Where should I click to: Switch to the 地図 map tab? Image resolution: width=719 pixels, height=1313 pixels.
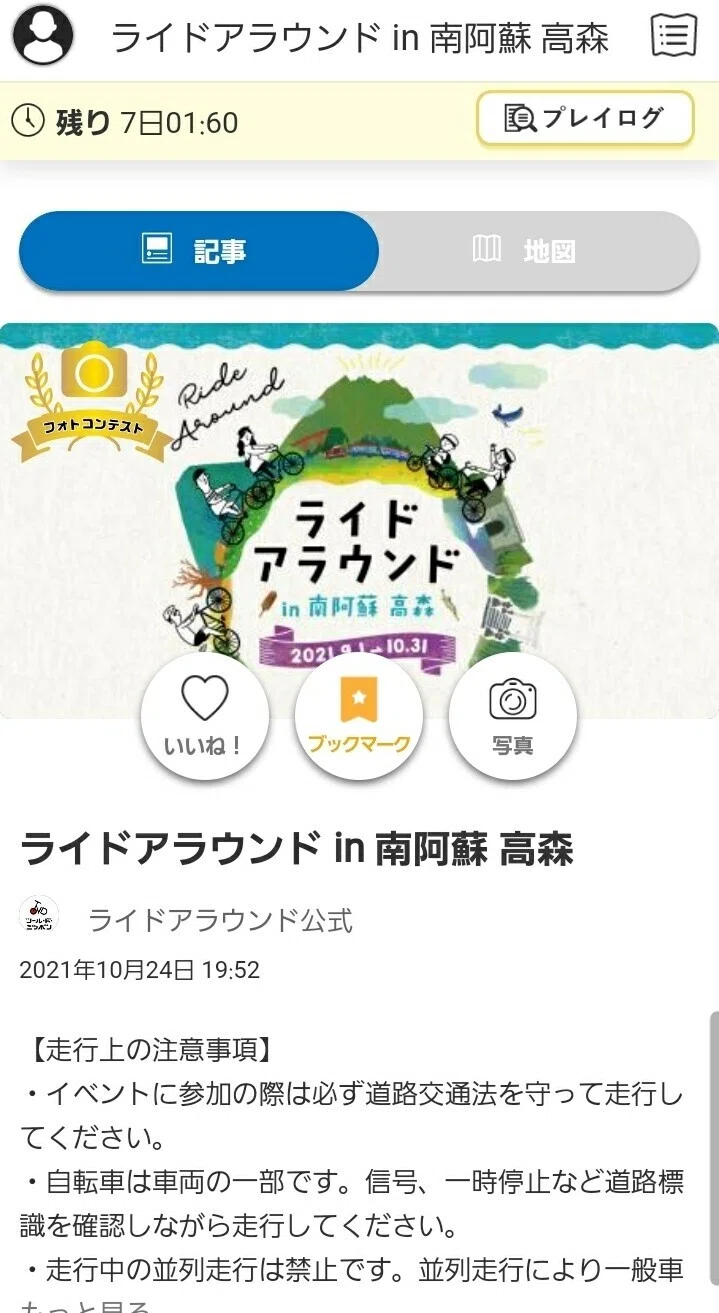539,251
